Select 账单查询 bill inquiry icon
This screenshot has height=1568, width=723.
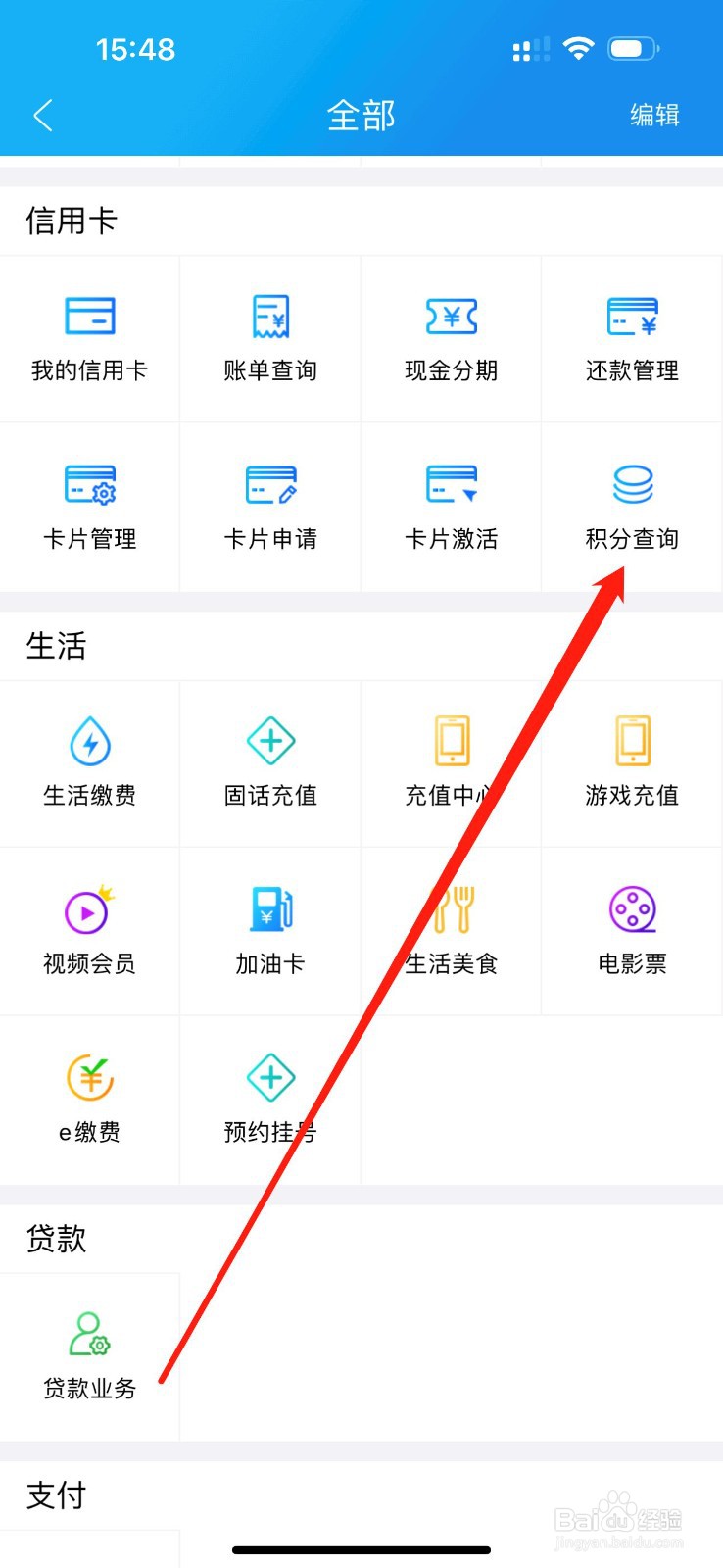point(270,338)
